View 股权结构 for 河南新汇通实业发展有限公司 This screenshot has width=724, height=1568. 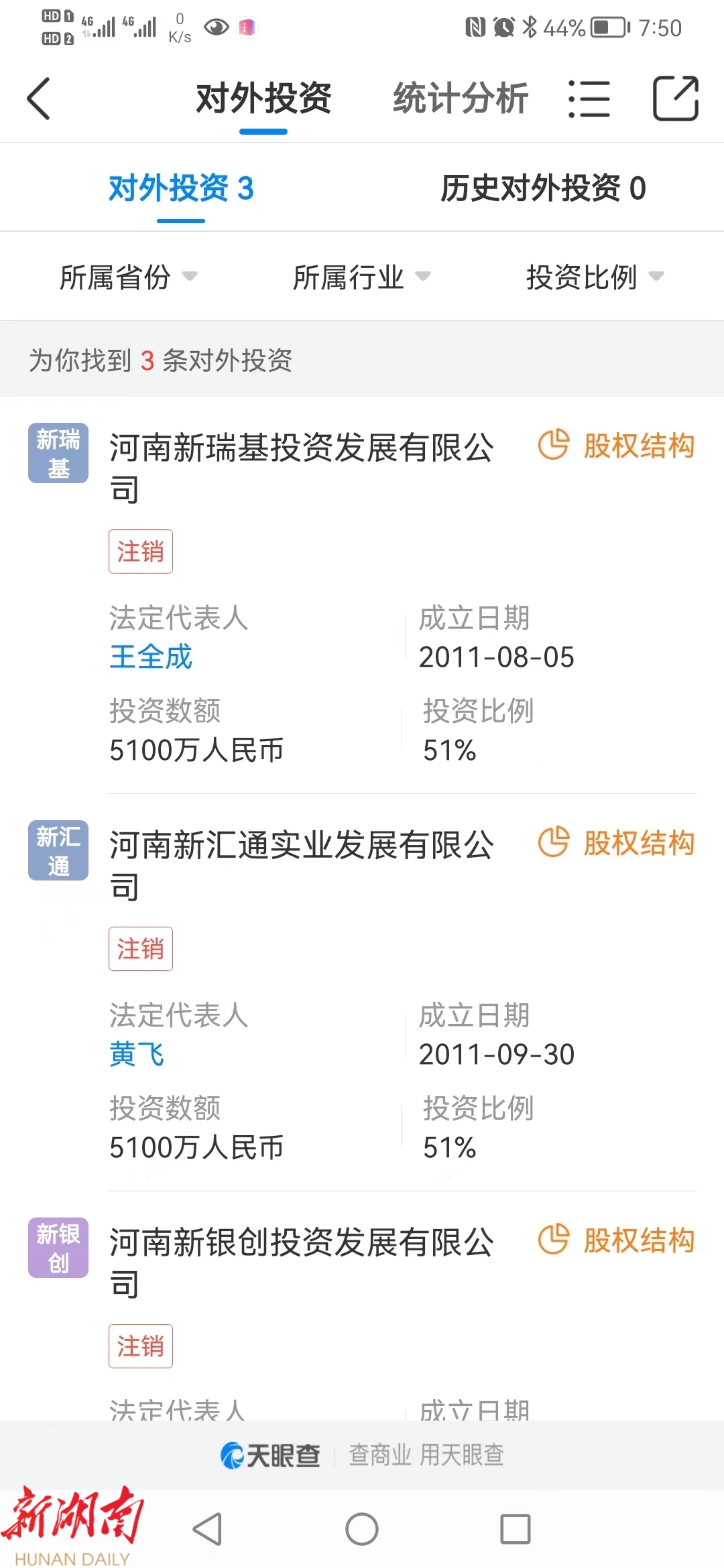click(617, 843)
